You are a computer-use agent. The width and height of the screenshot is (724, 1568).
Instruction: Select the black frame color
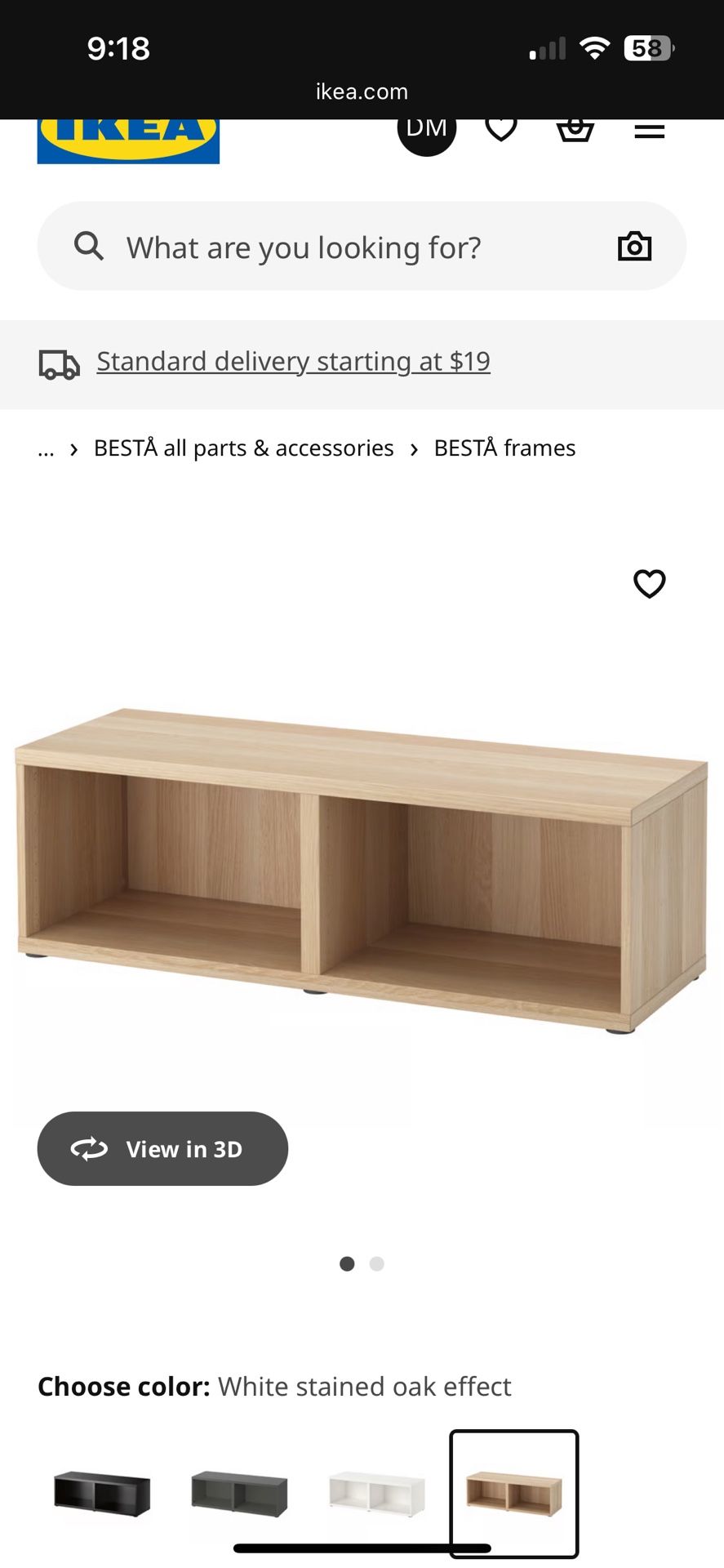[x=102, y=1494]
